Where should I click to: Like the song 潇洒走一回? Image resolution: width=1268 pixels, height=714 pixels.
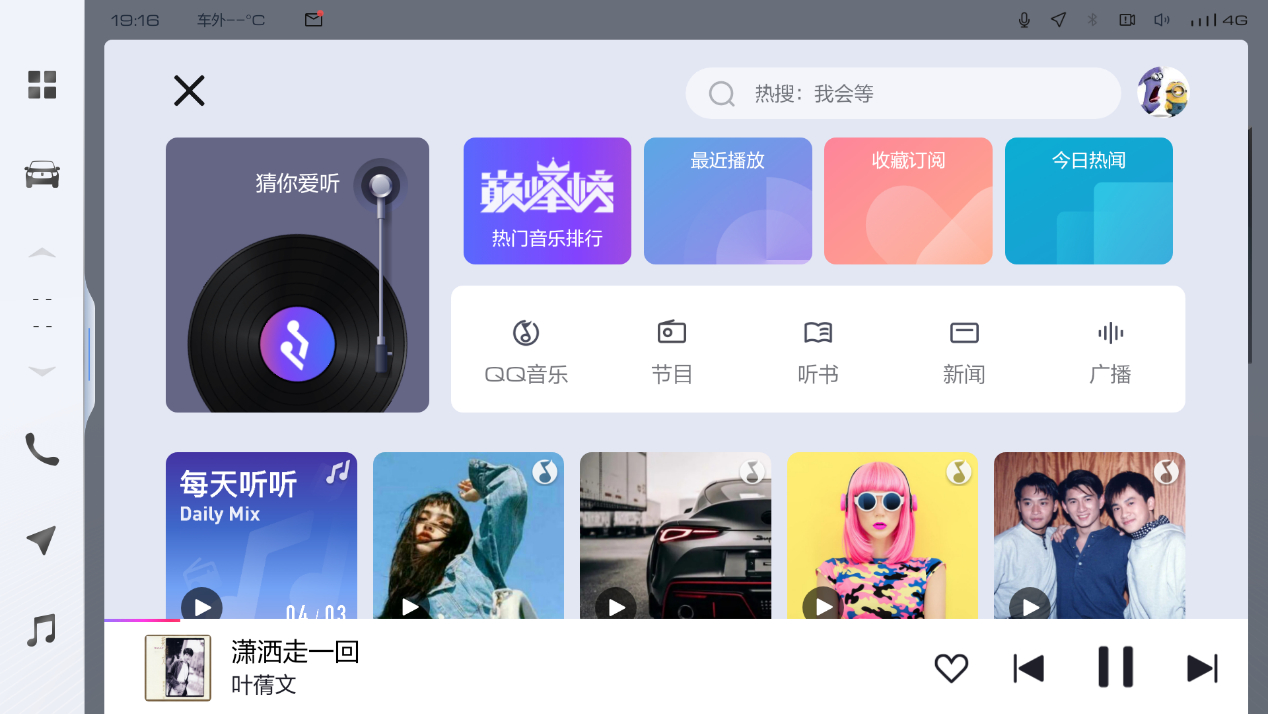tap(951, 668)
